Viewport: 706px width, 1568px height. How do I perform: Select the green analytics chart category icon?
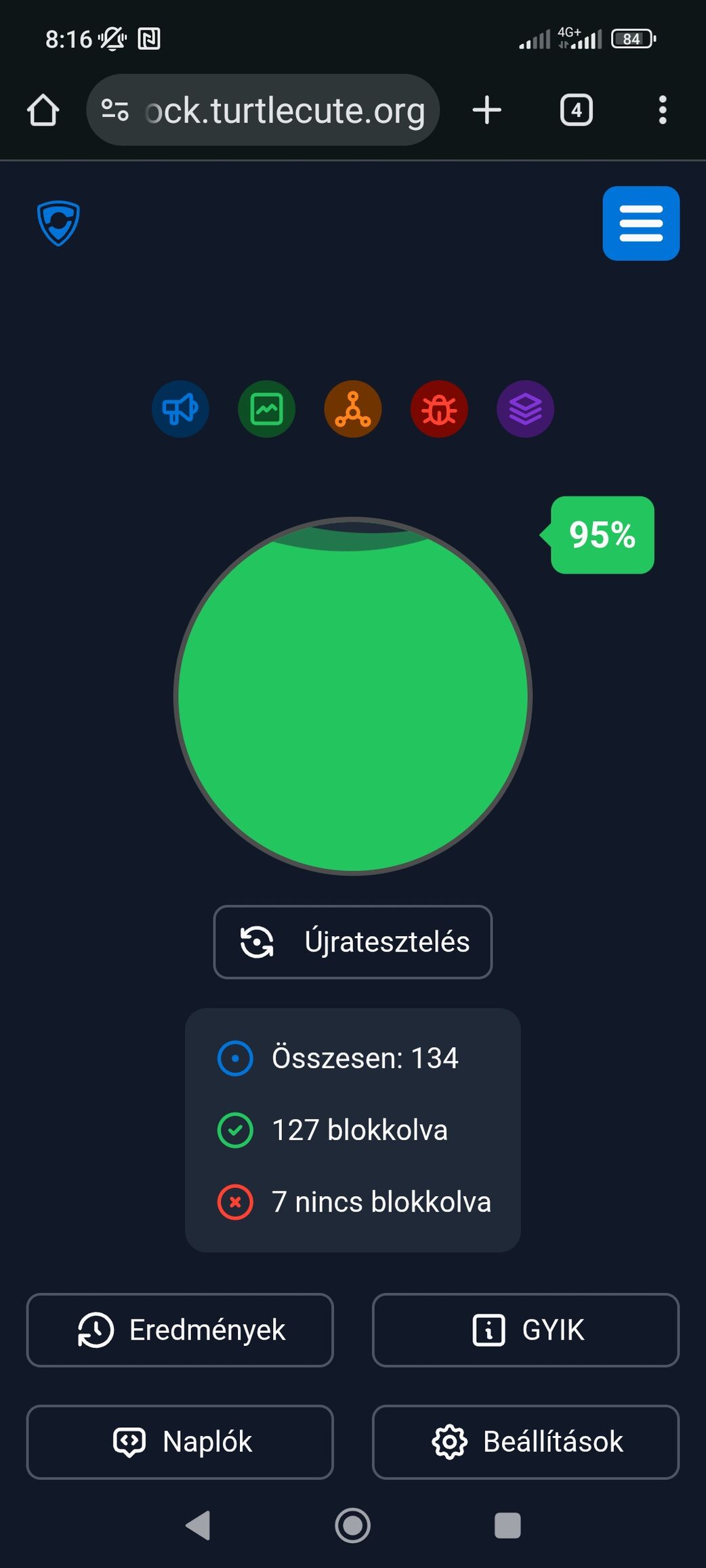click(x=266, y=409)
